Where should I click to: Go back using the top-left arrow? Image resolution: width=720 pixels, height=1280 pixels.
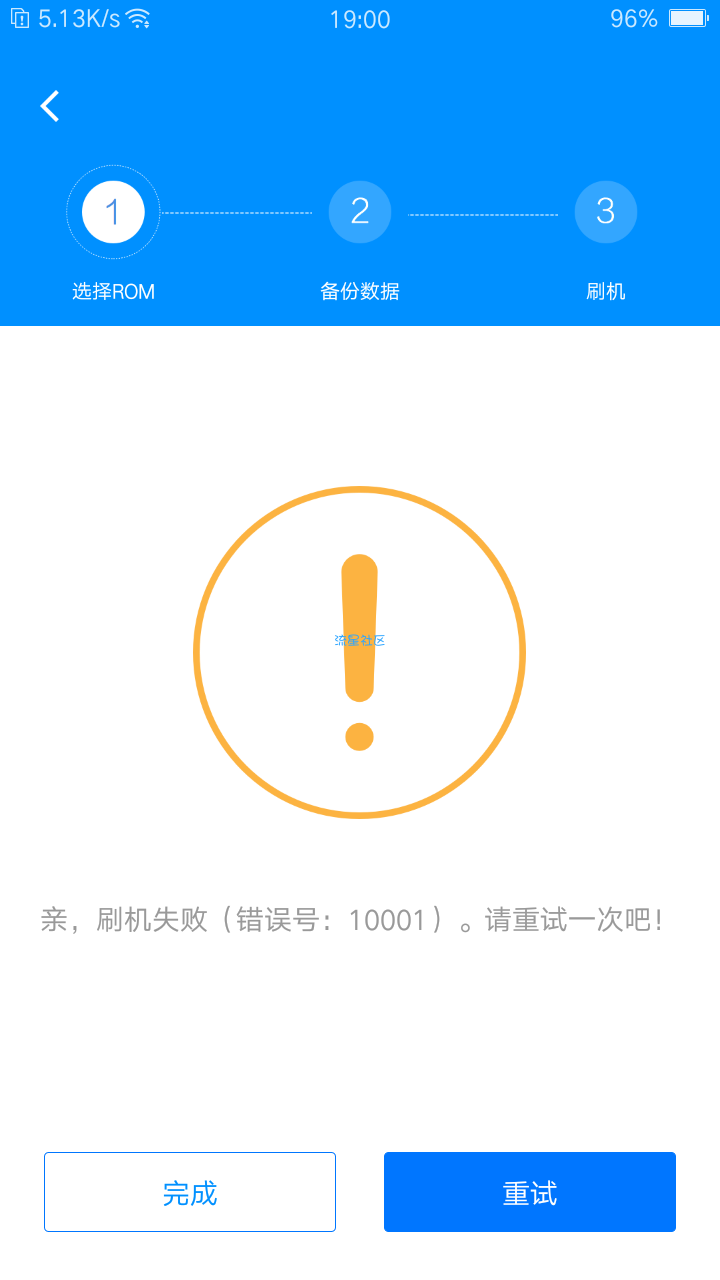coord(50,106)
